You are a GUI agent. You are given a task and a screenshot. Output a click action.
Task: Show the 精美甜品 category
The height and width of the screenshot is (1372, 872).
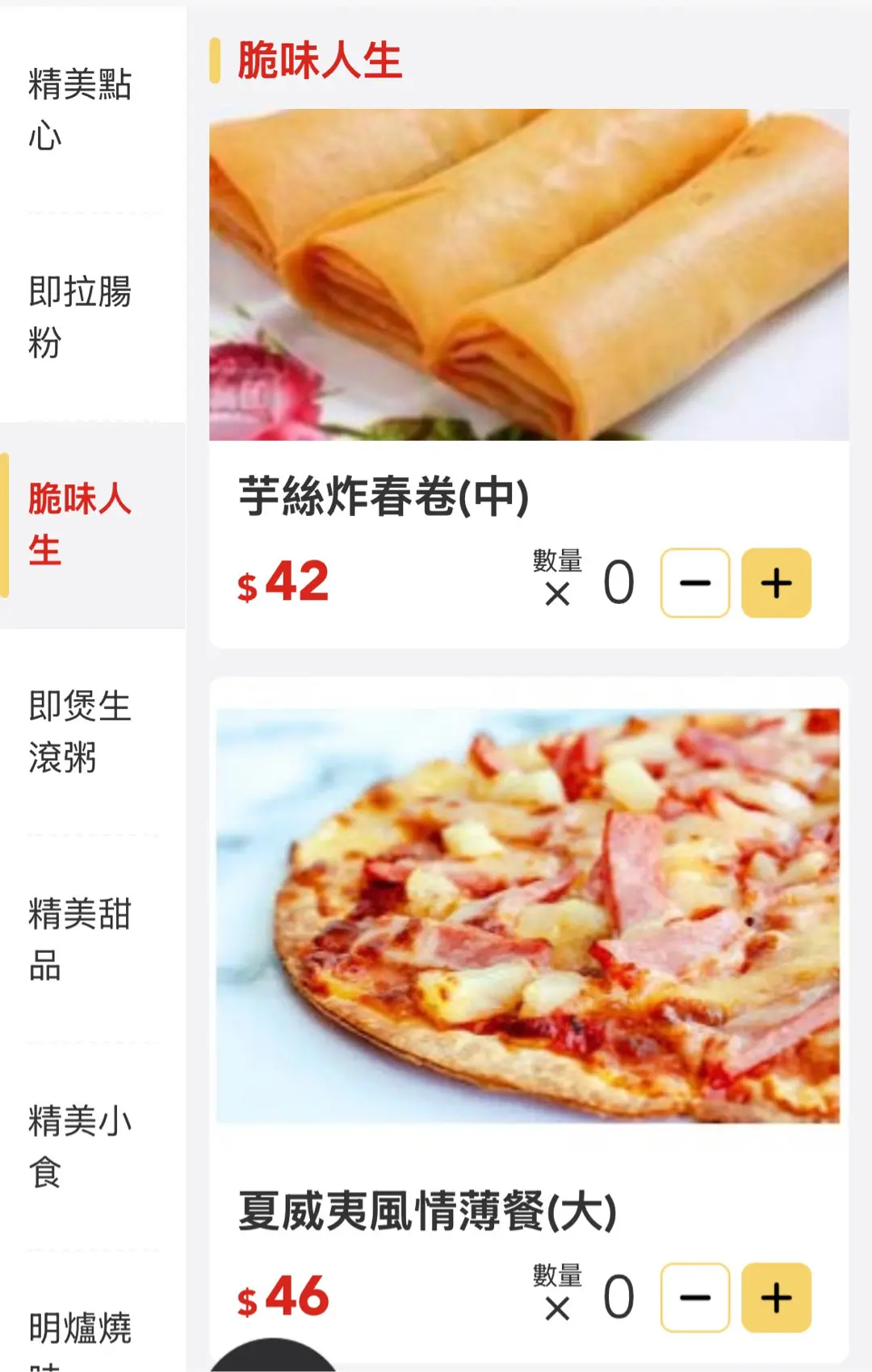pyautogui.click(x=79, y=939)
